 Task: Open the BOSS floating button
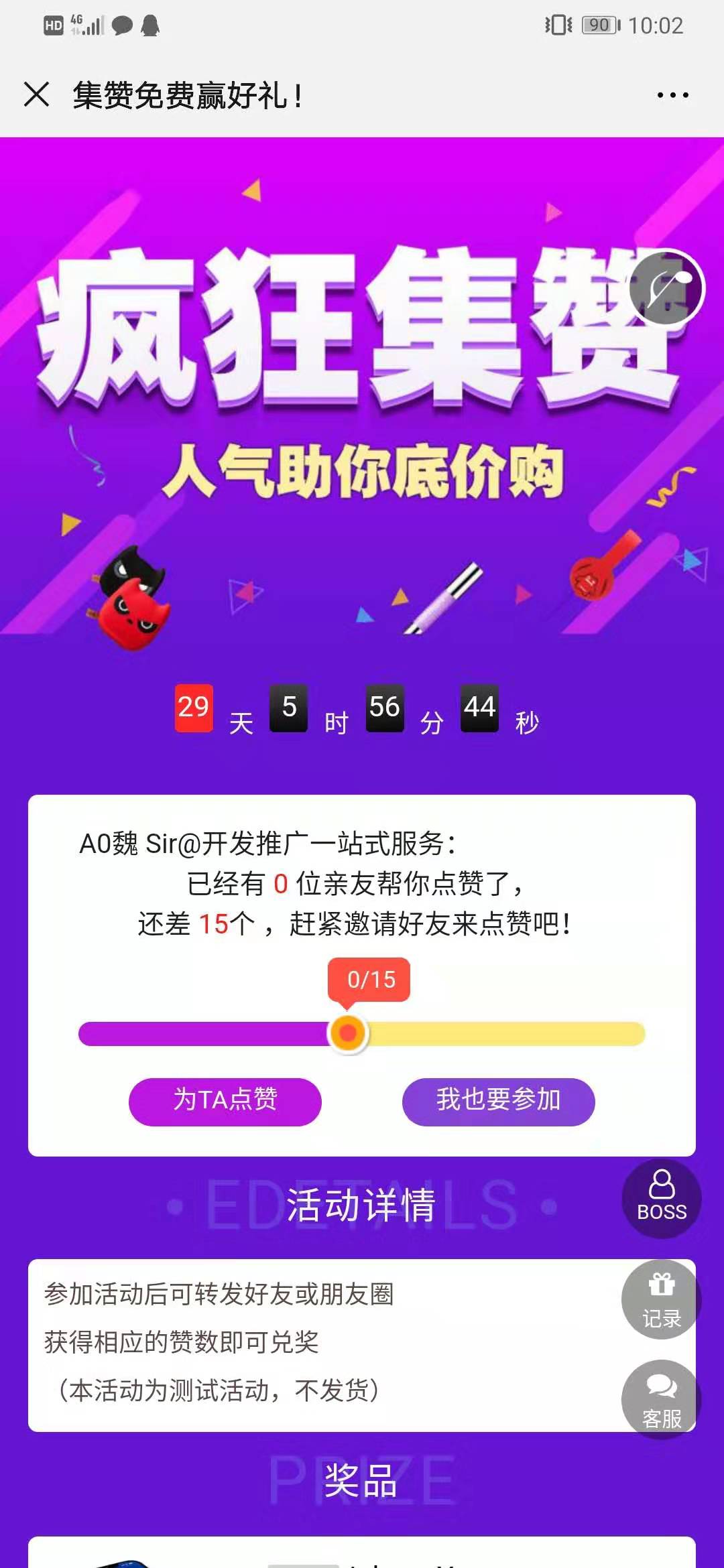[661, 1198]
